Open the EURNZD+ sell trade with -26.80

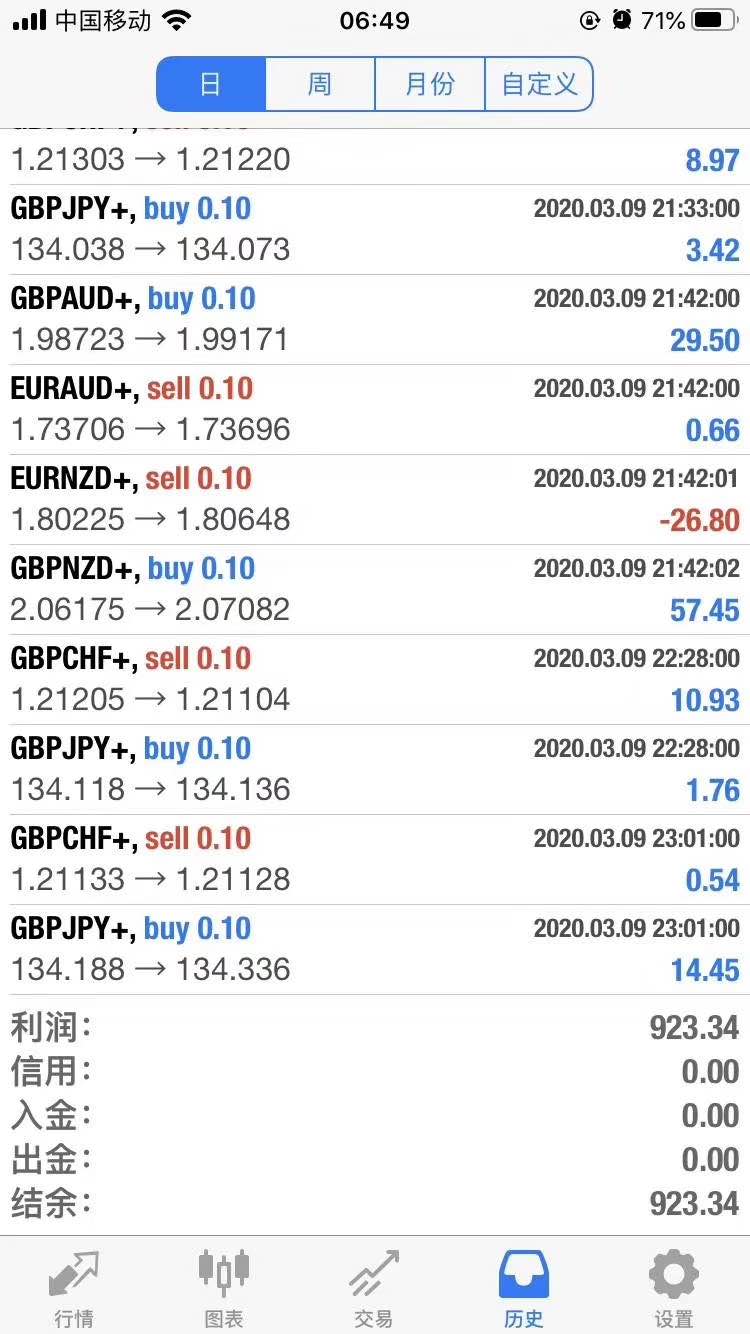click(375, 500)
